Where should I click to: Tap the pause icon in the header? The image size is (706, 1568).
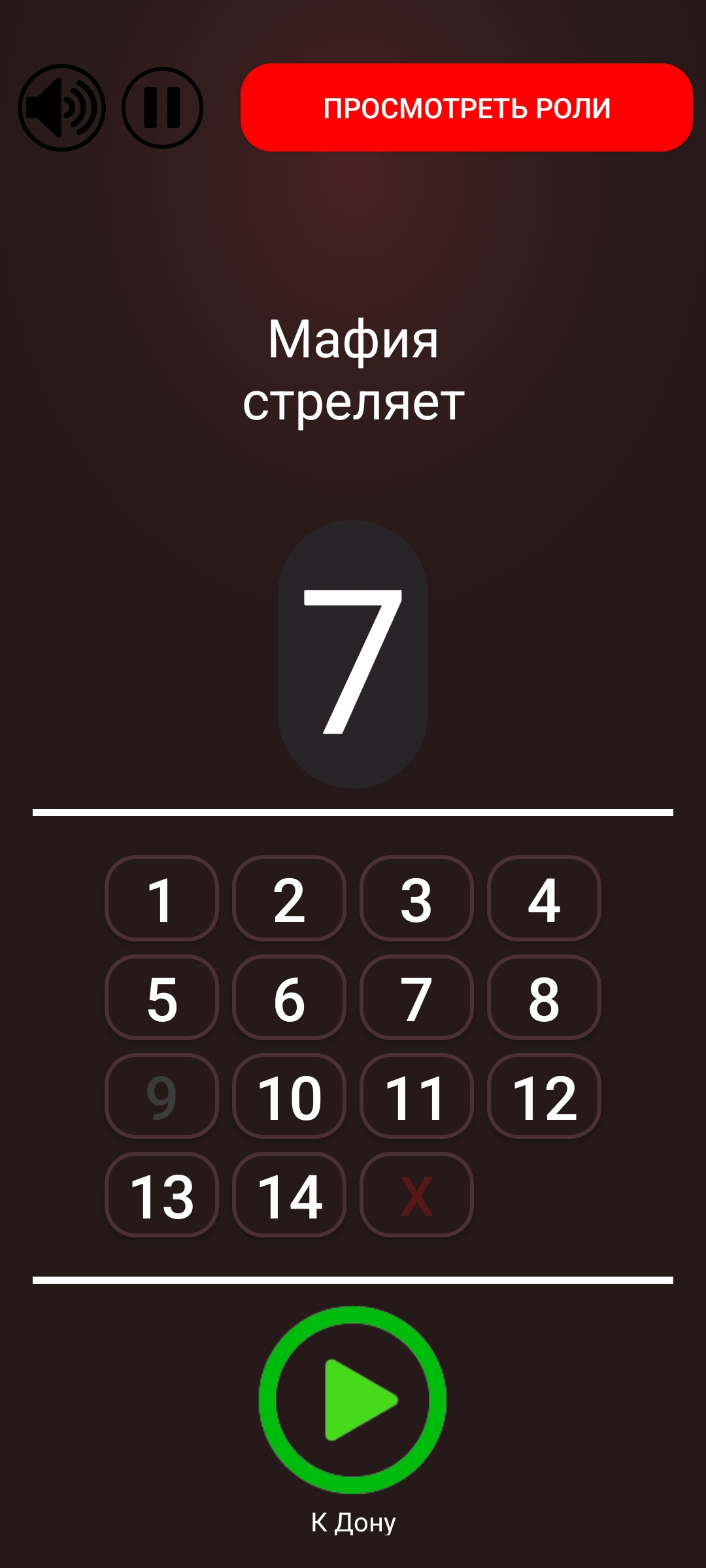point(161,106)
